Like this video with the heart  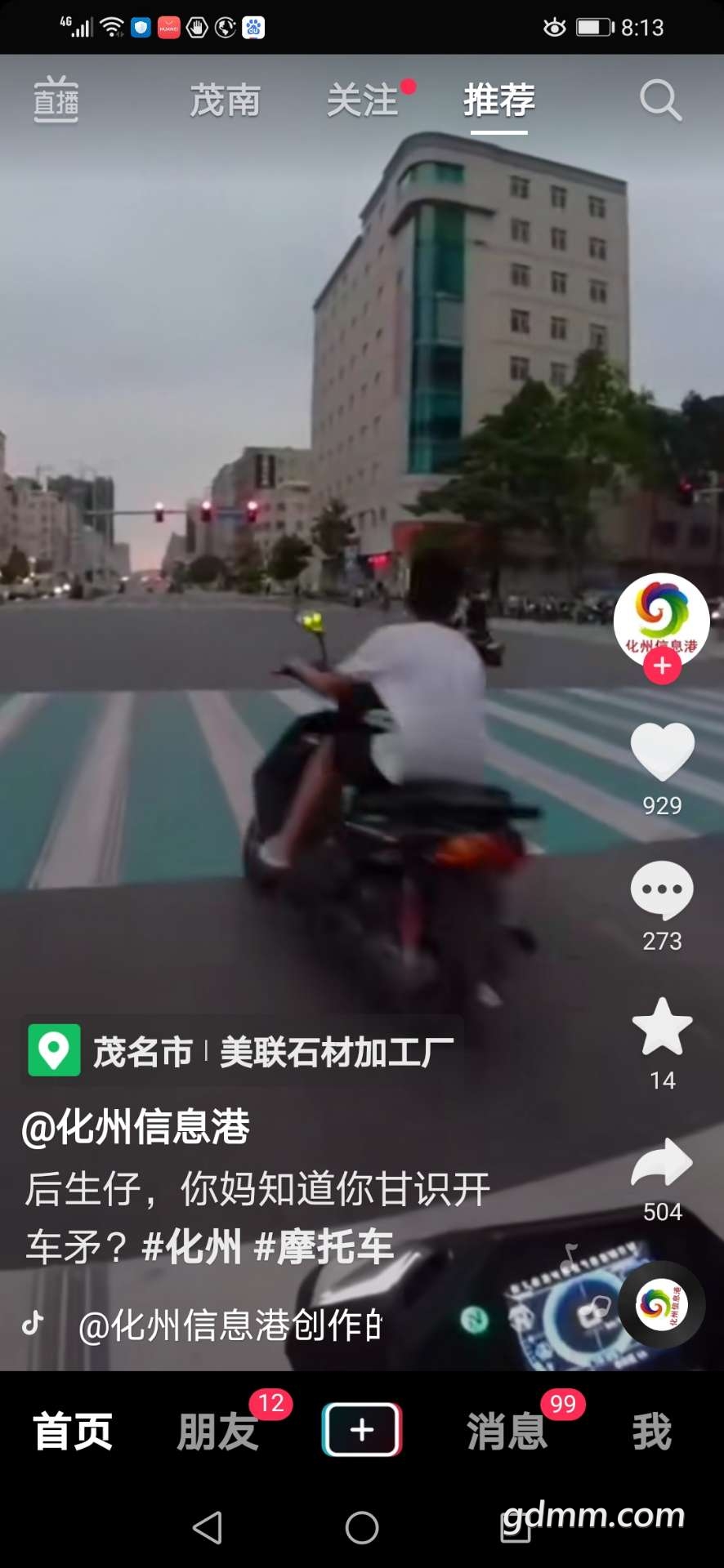662,752
